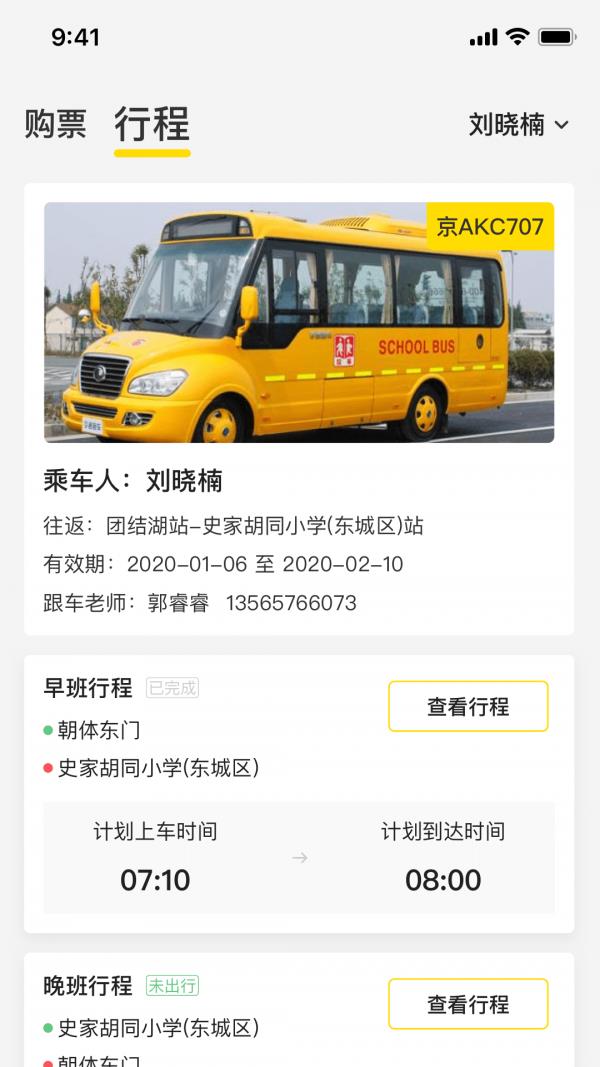Tap 查看行程 for 晚班行程
The height and width of the screenshot is (1067, 600).
click(468, 1003)
